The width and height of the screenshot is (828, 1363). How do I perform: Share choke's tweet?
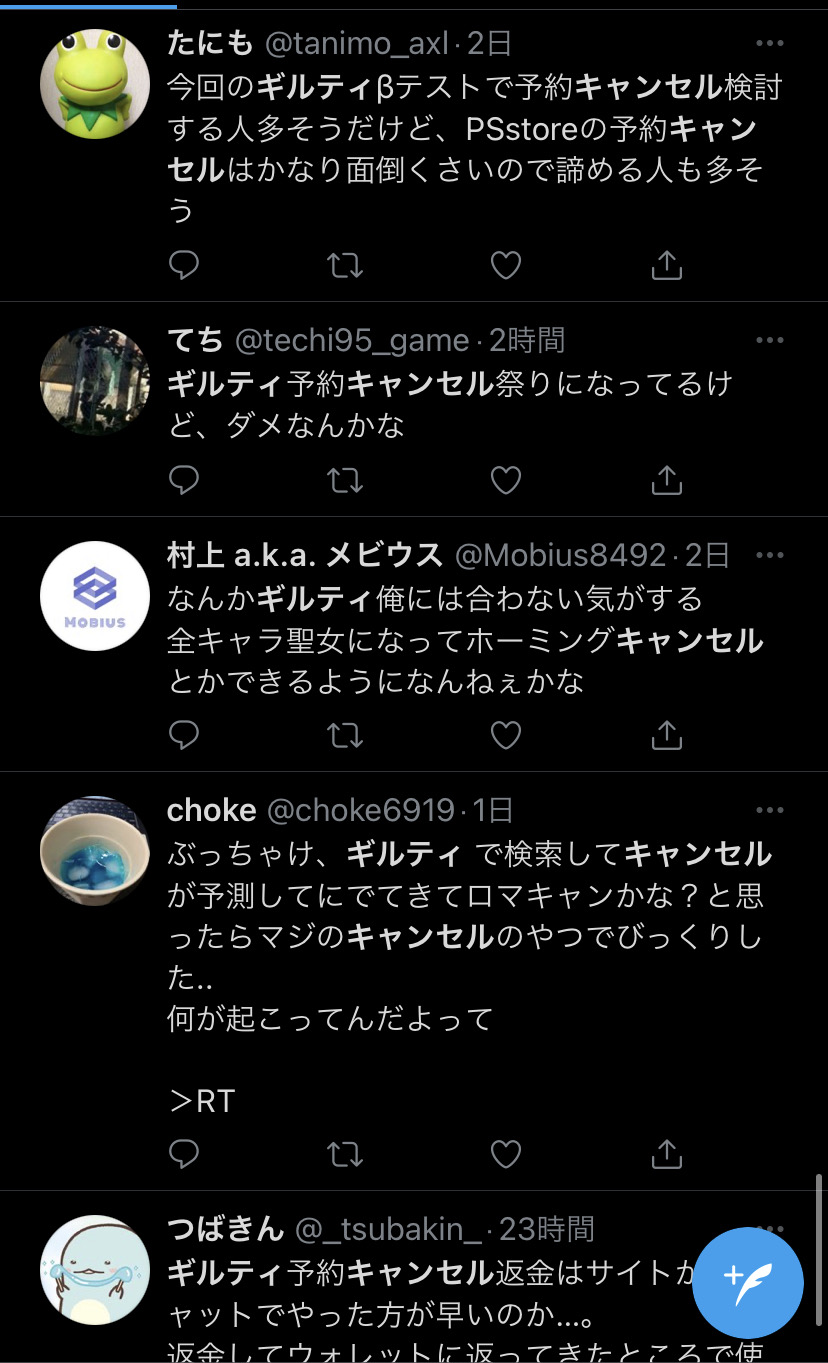666,1153
